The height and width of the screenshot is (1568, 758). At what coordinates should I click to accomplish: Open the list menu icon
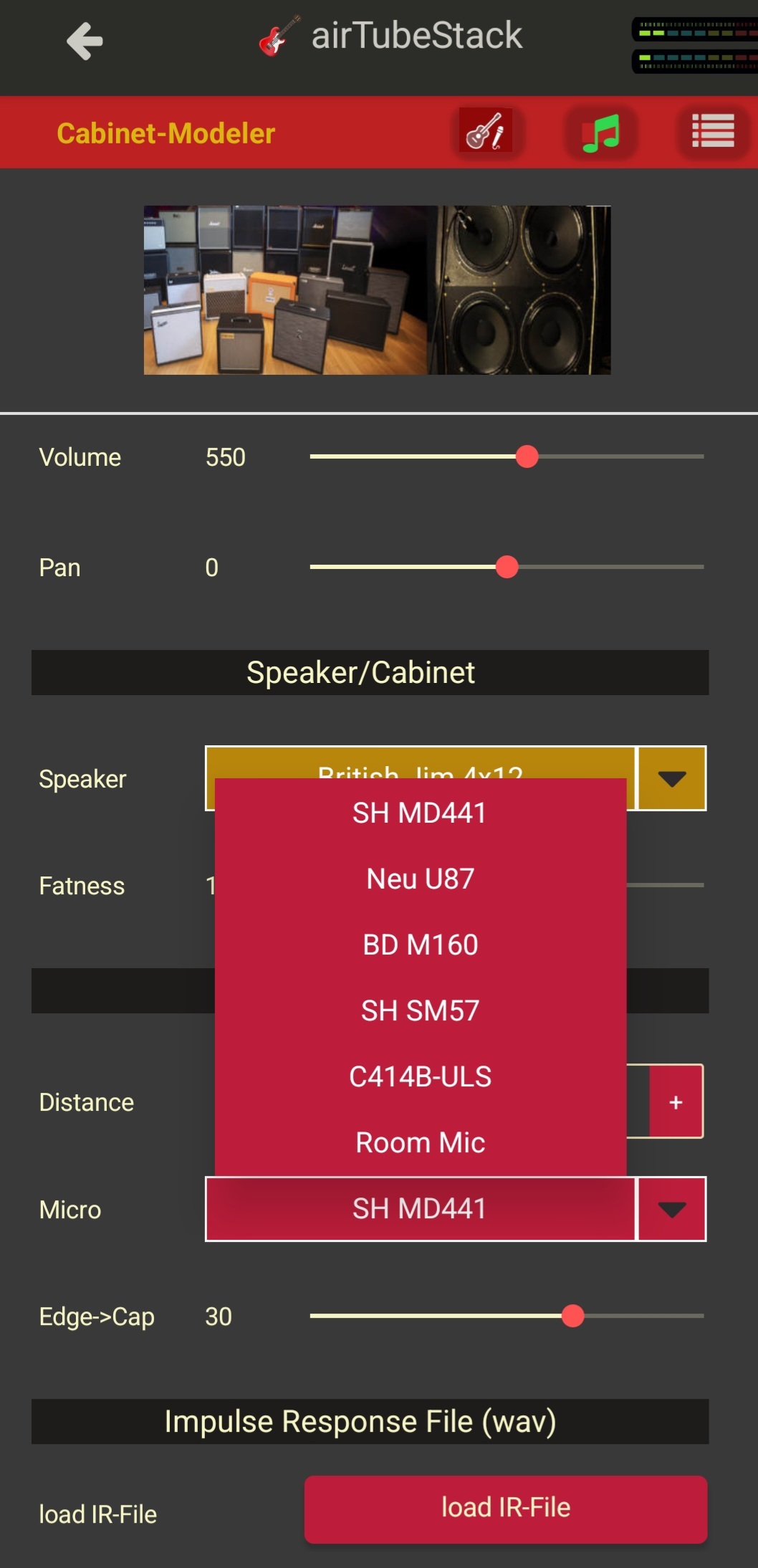[712, 132]
